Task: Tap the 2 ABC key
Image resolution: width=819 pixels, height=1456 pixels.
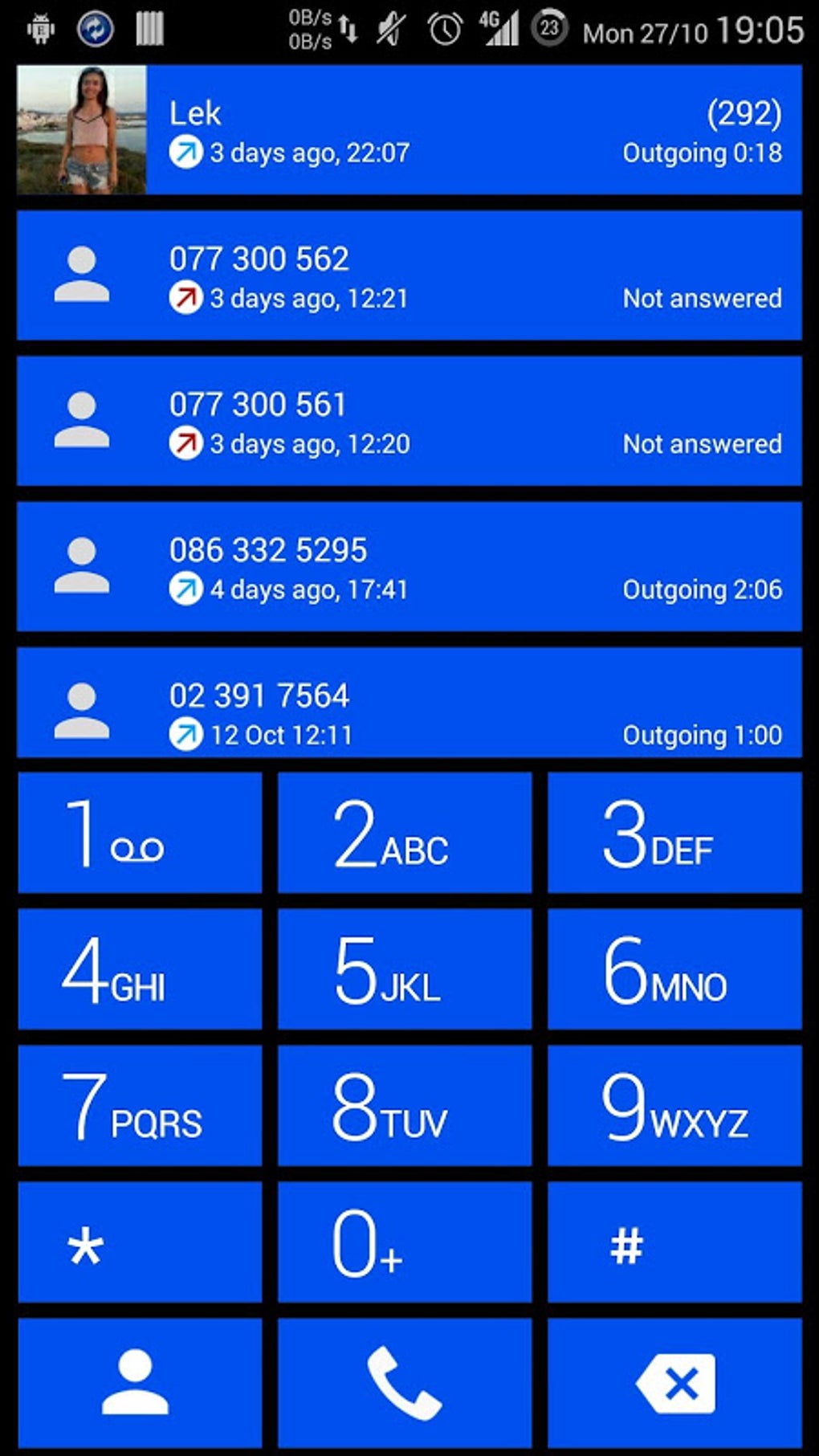Action: pos(404,833)
